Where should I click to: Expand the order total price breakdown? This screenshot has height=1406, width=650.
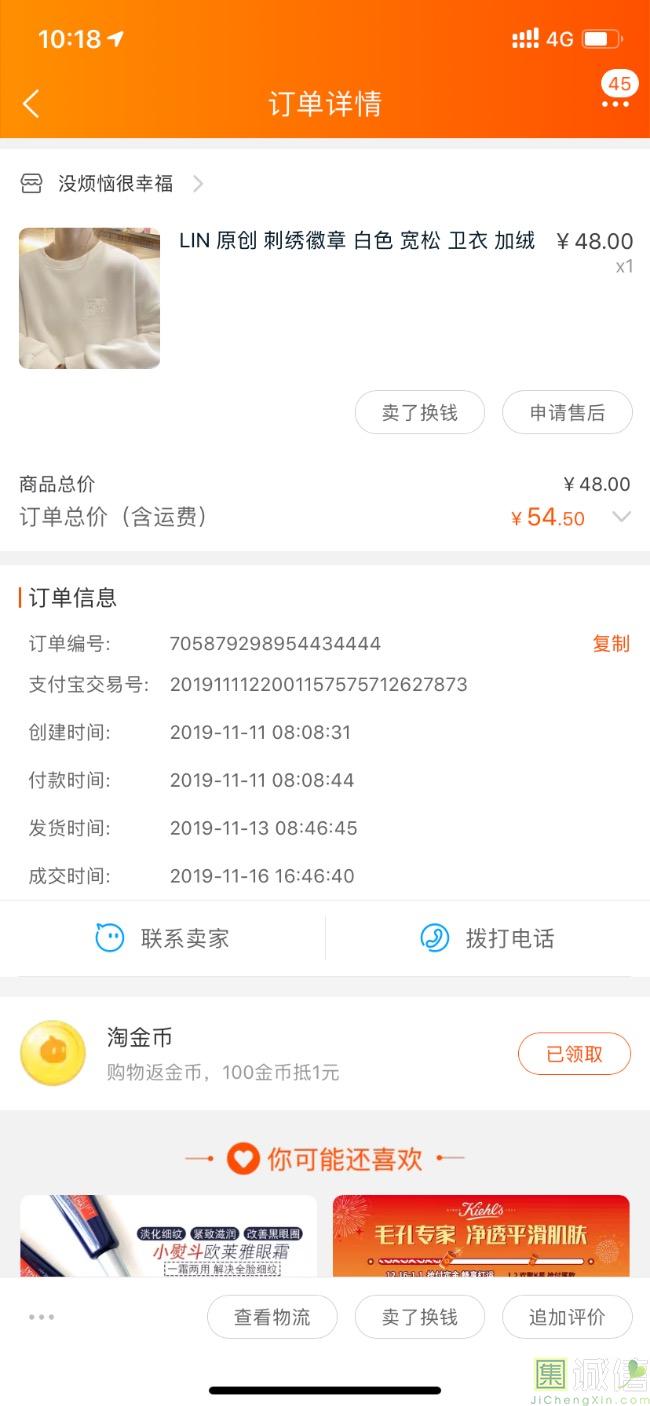click(621, 517)
